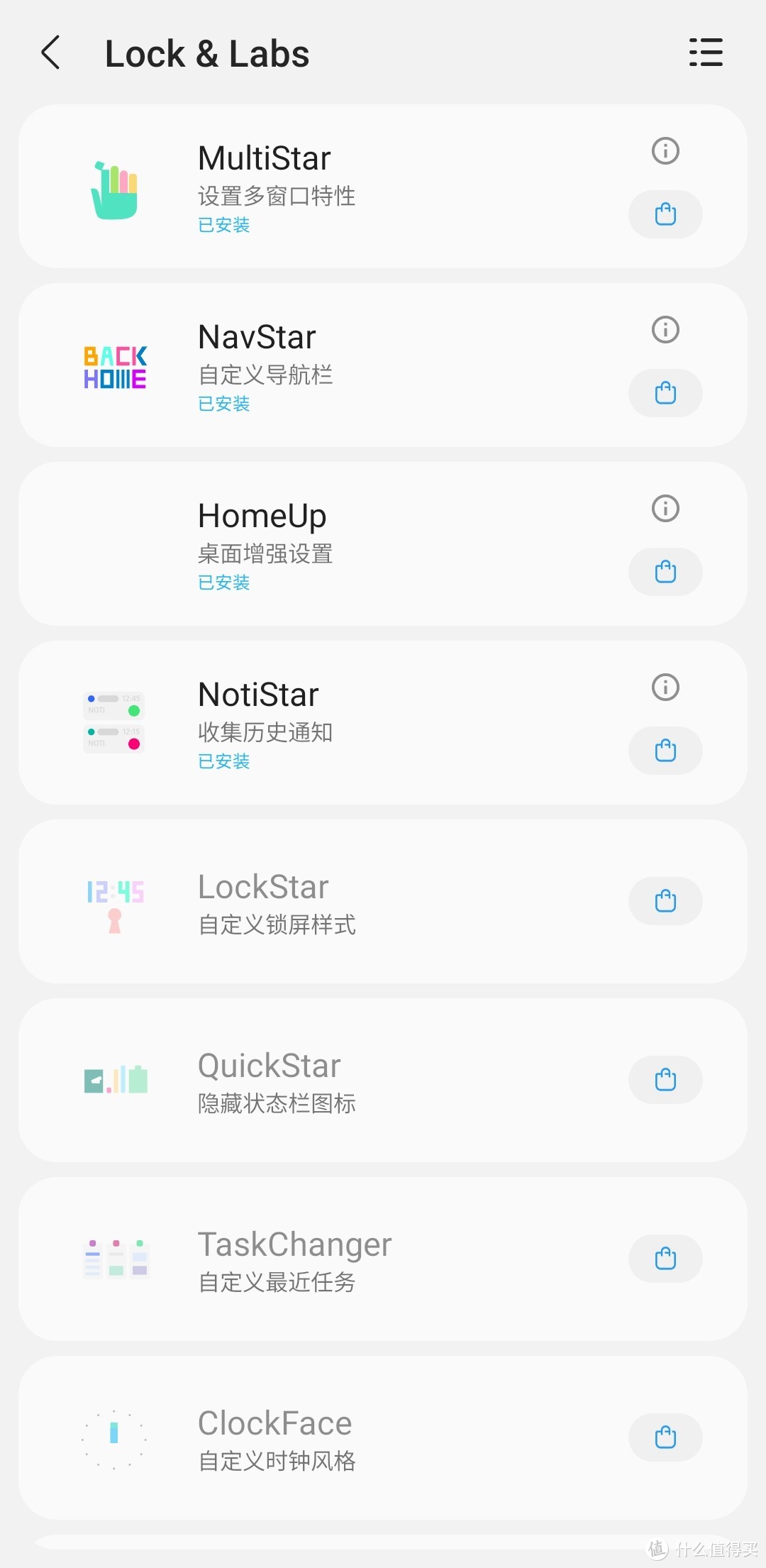Screen dimensions: 766x1568
Task: Open the HomeUp module card
Action: 383,543
